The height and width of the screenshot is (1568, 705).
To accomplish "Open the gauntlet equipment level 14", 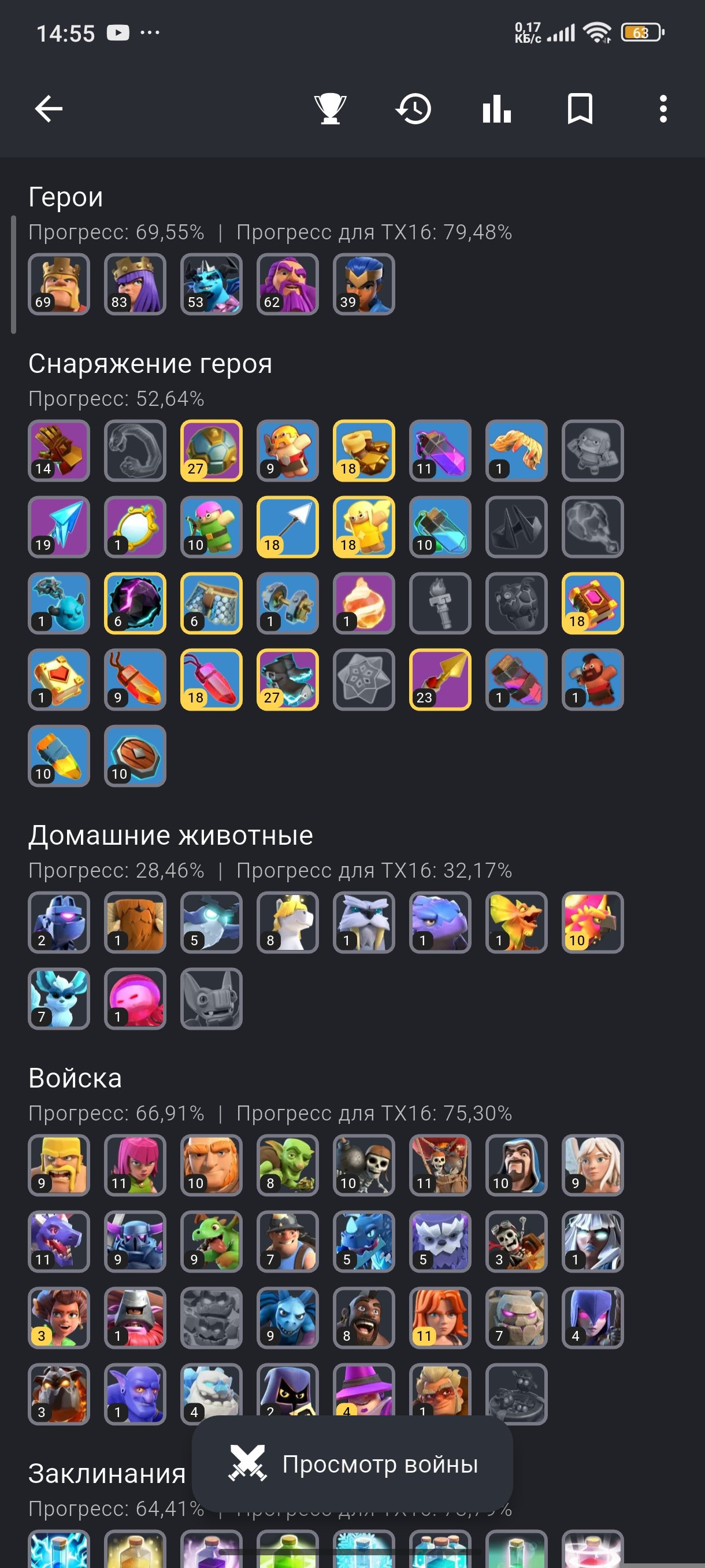I will click(x=59, y=450).
